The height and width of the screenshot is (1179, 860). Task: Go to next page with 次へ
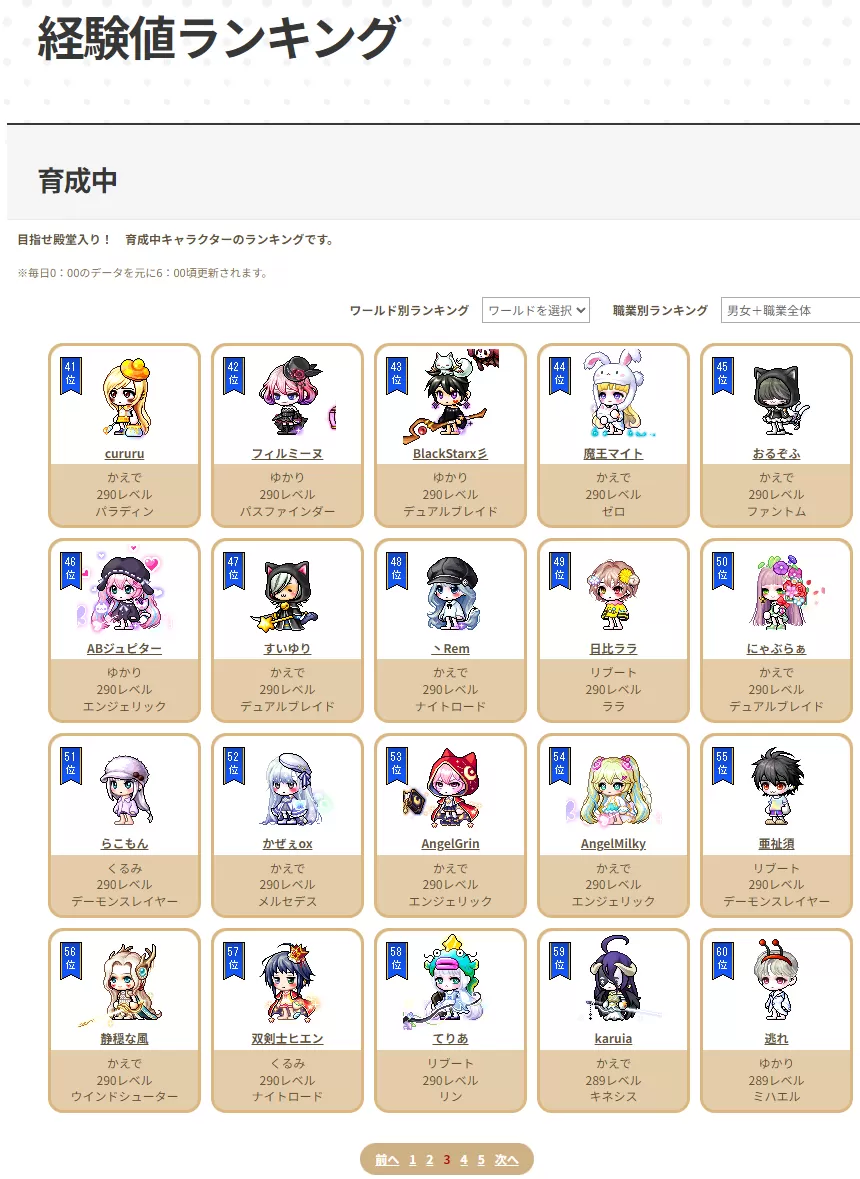click(x=507, y=1160)
